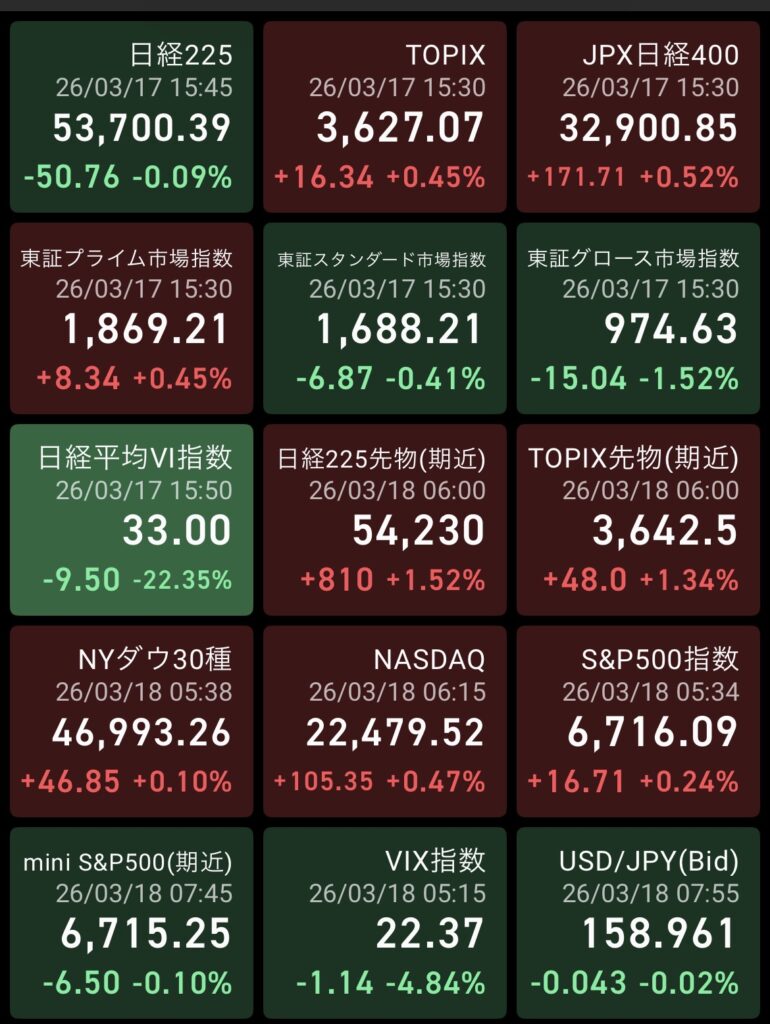Open the S&P500指数 tile

point(638,721)
